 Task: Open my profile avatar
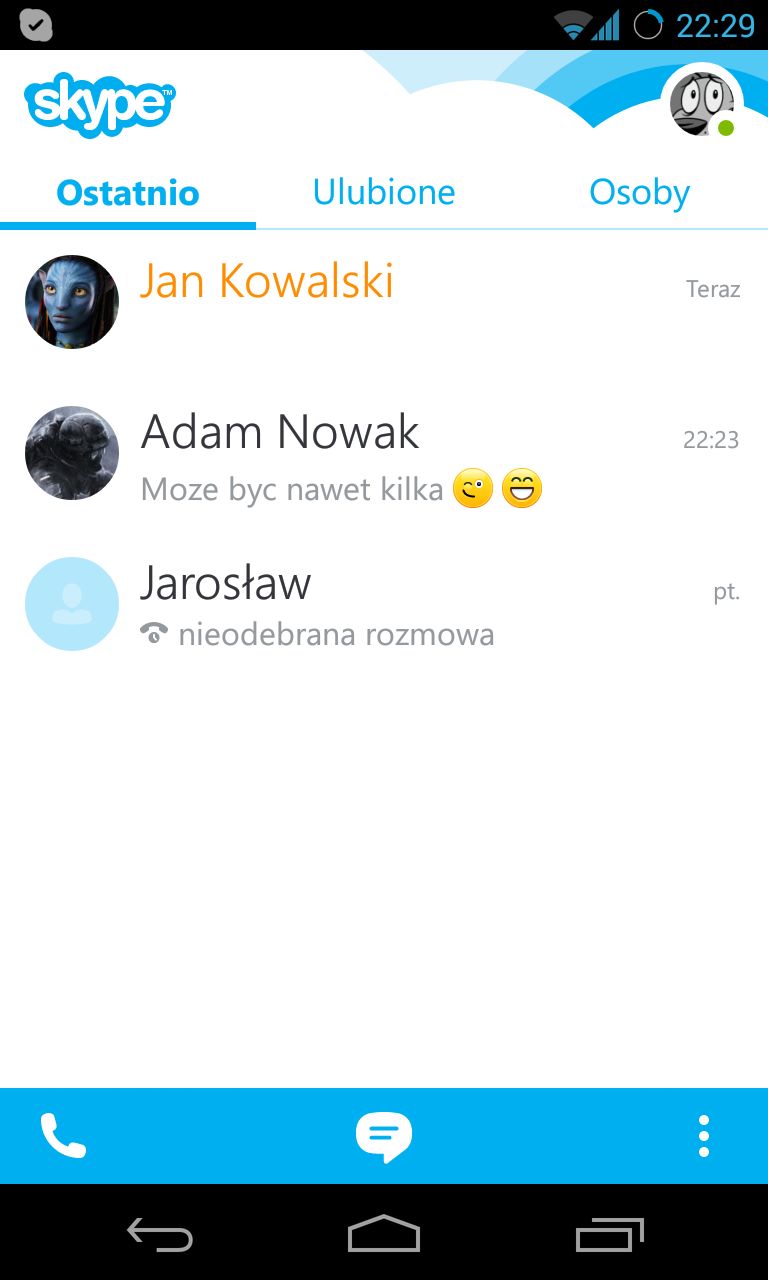click(702, 104)
